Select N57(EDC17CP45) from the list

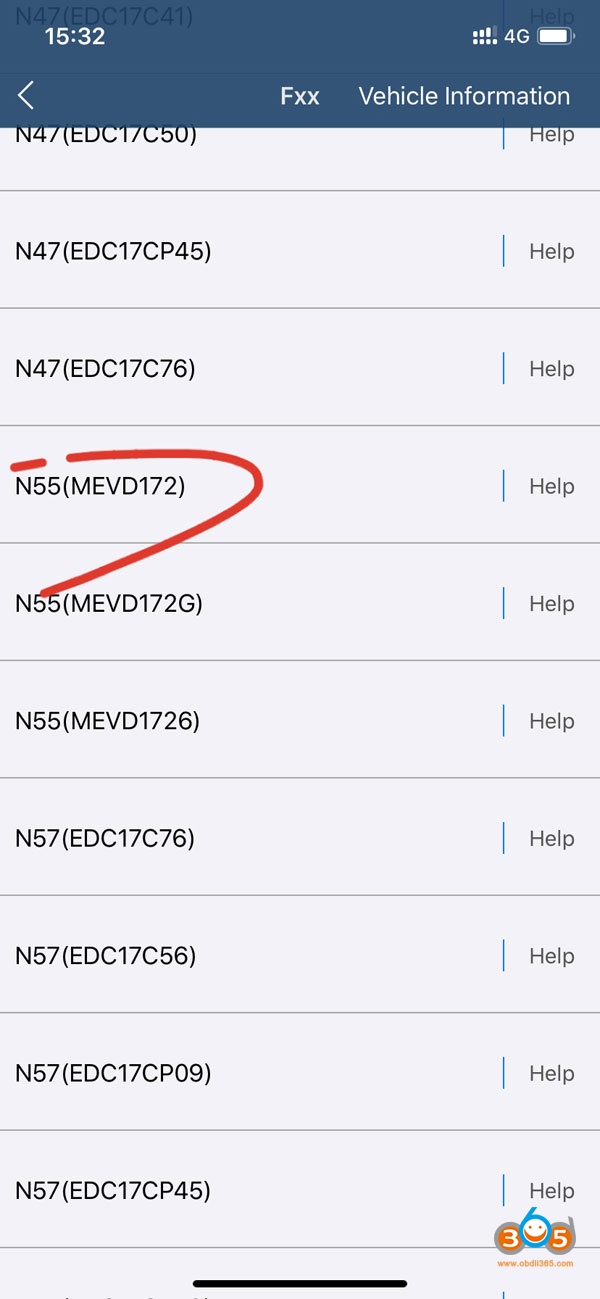(x=113, y=1191)
